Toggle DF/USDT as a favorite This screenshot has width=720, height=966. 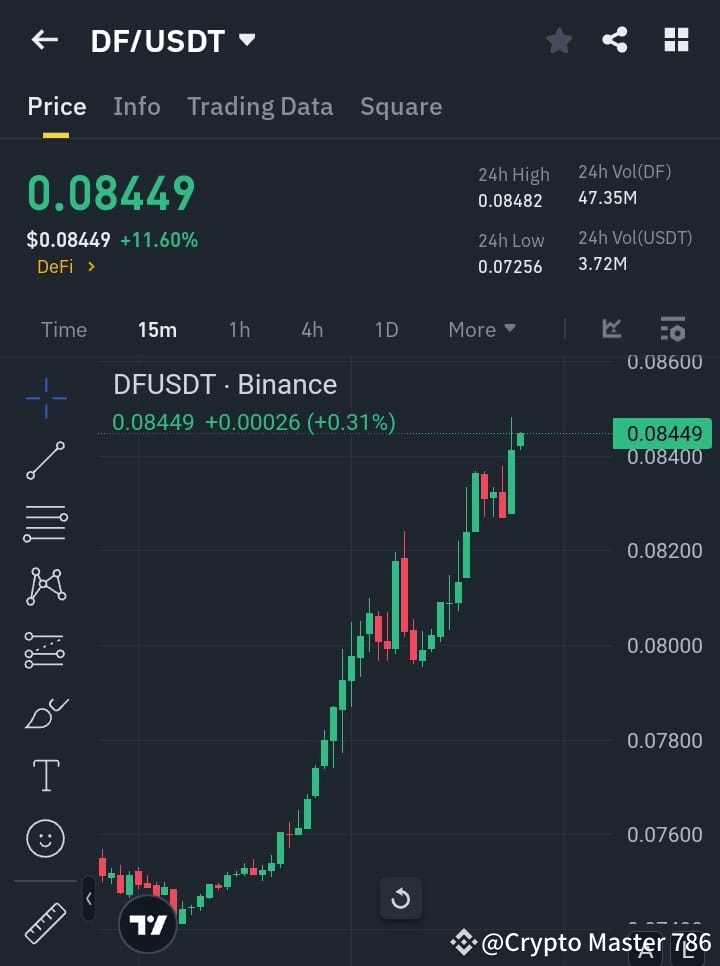pyautogui.click(x=558, y=40)
